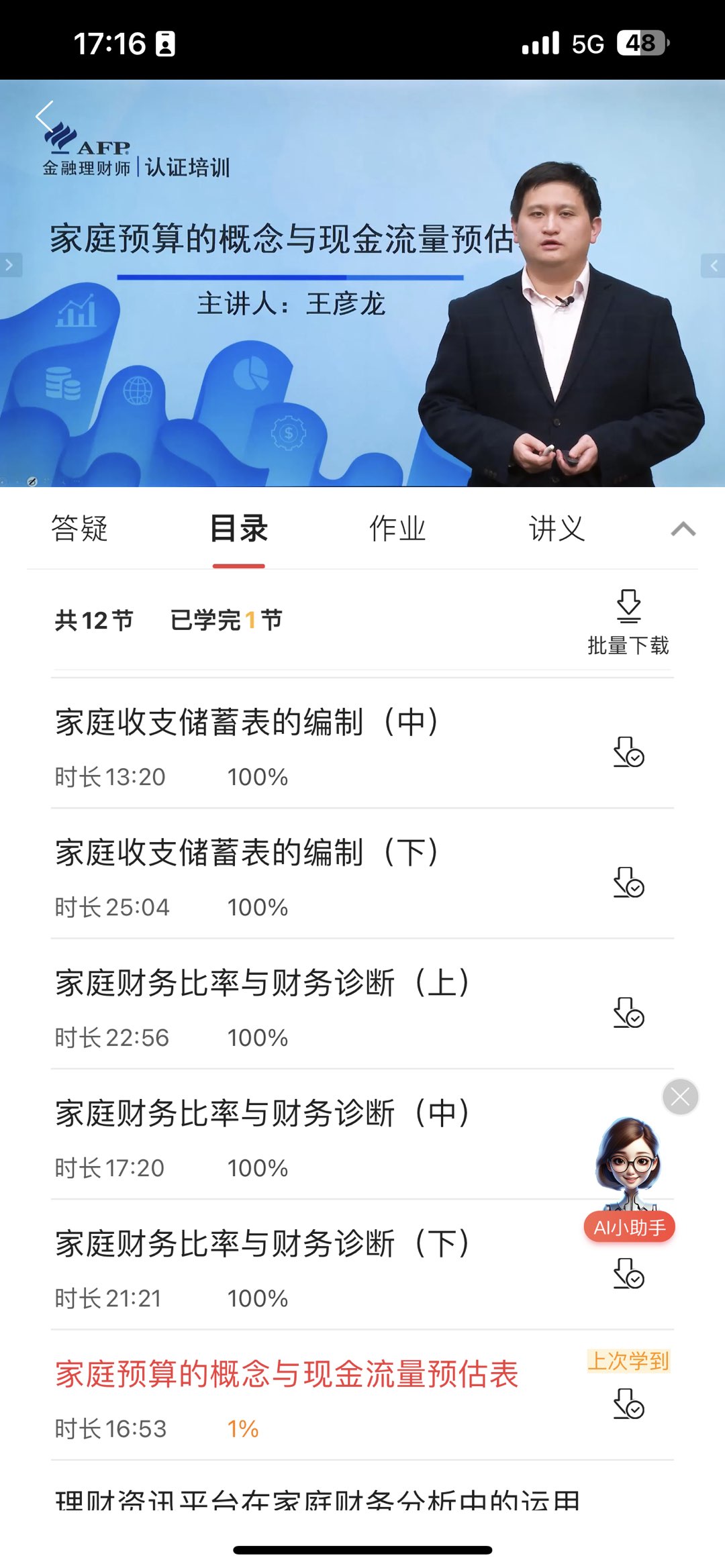Tap 批量下载 to batch download lessons
Viewport: 725px width, 1568px height.
[628, 622]
